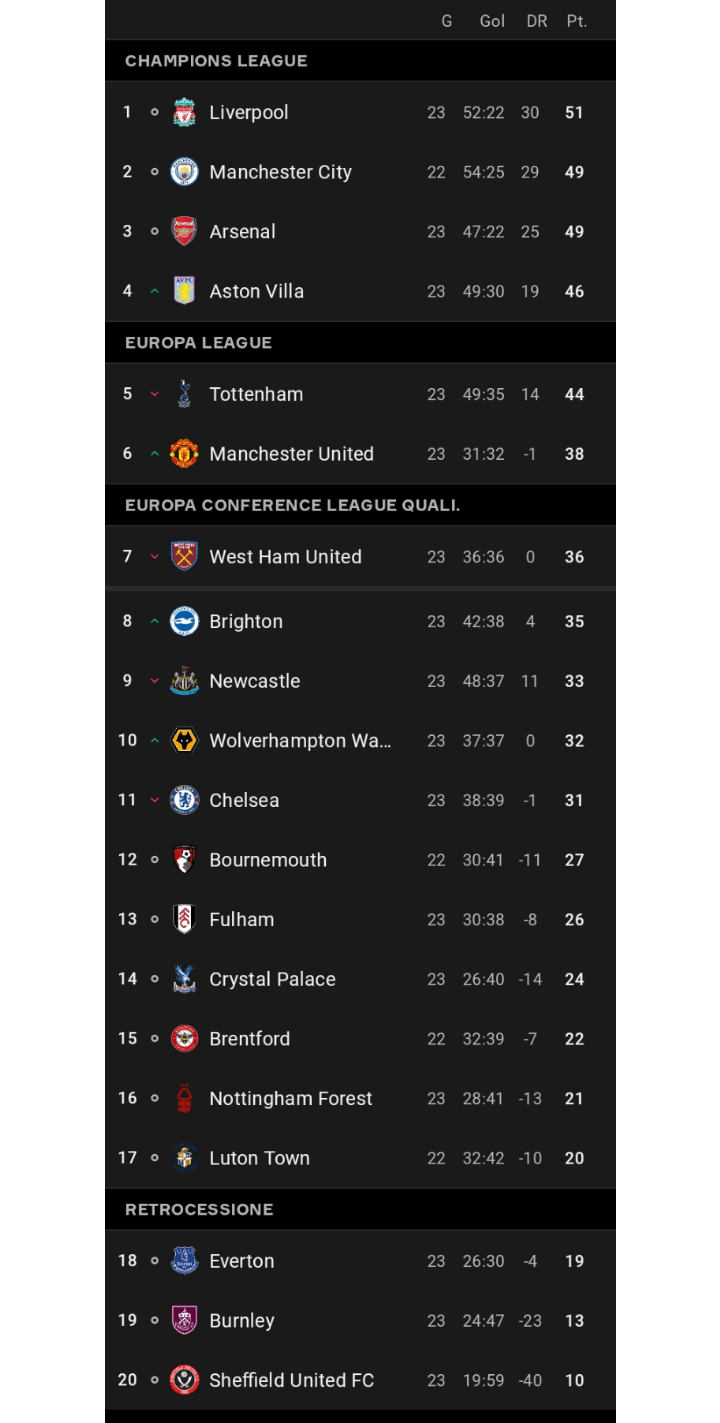Sort table by the Pt. column header

tap(576, 20)
